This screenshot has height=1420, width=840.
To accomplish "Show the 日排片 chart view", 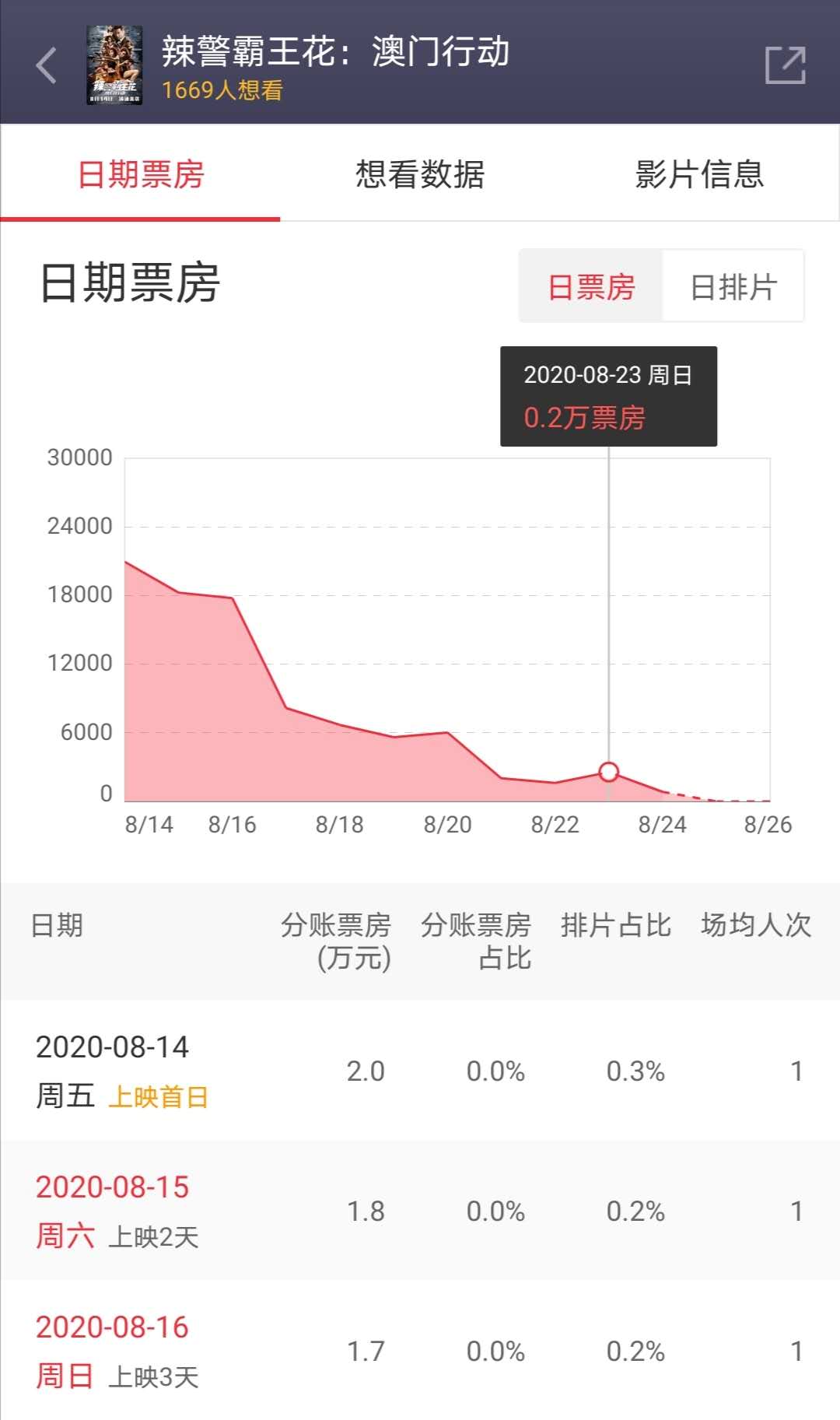I will (733, 287).
